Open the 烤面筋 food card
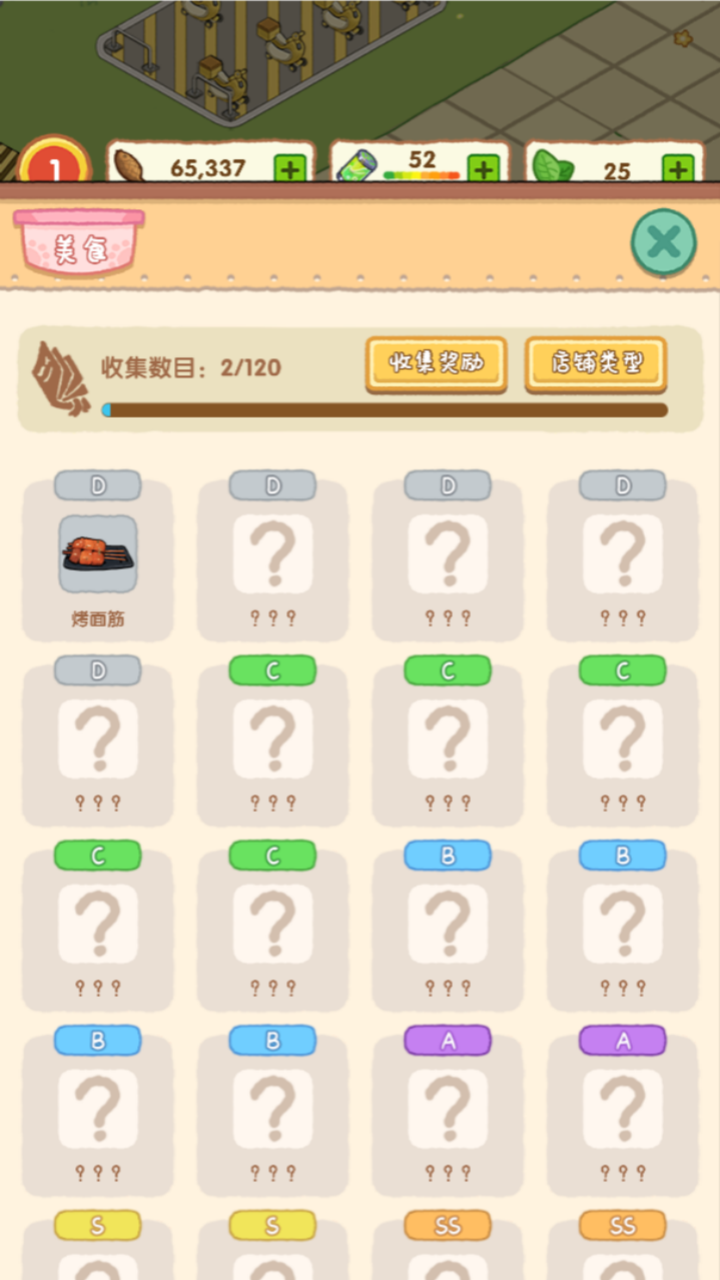The height and width of the screenshot is (1280, 720). 97,550
